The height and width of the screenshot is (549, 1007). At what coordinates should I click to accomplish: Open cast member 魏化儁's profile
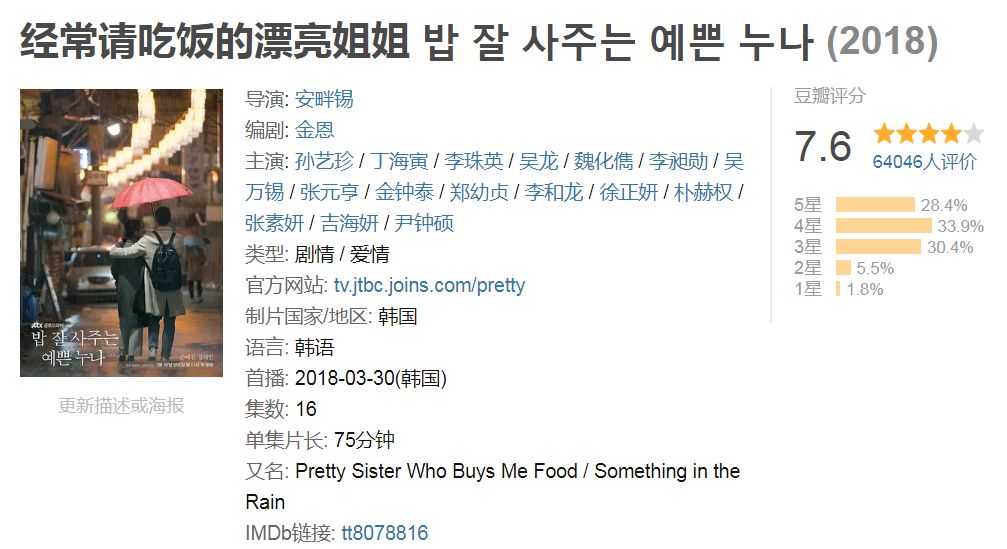(x=603, y=161)
